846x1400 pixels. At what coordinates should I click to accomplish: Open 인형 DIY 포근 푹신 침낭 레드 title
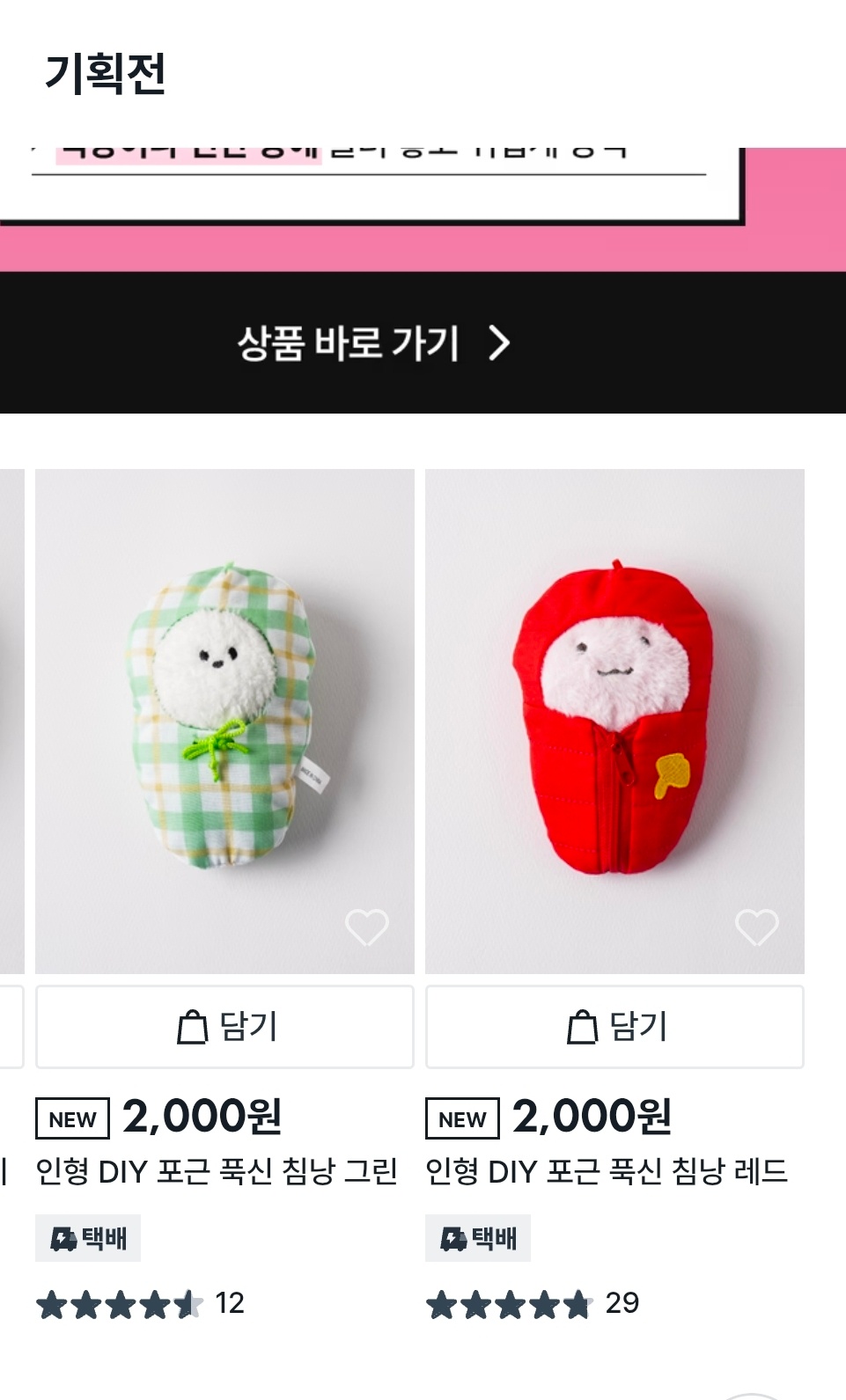pos(607,1171)
